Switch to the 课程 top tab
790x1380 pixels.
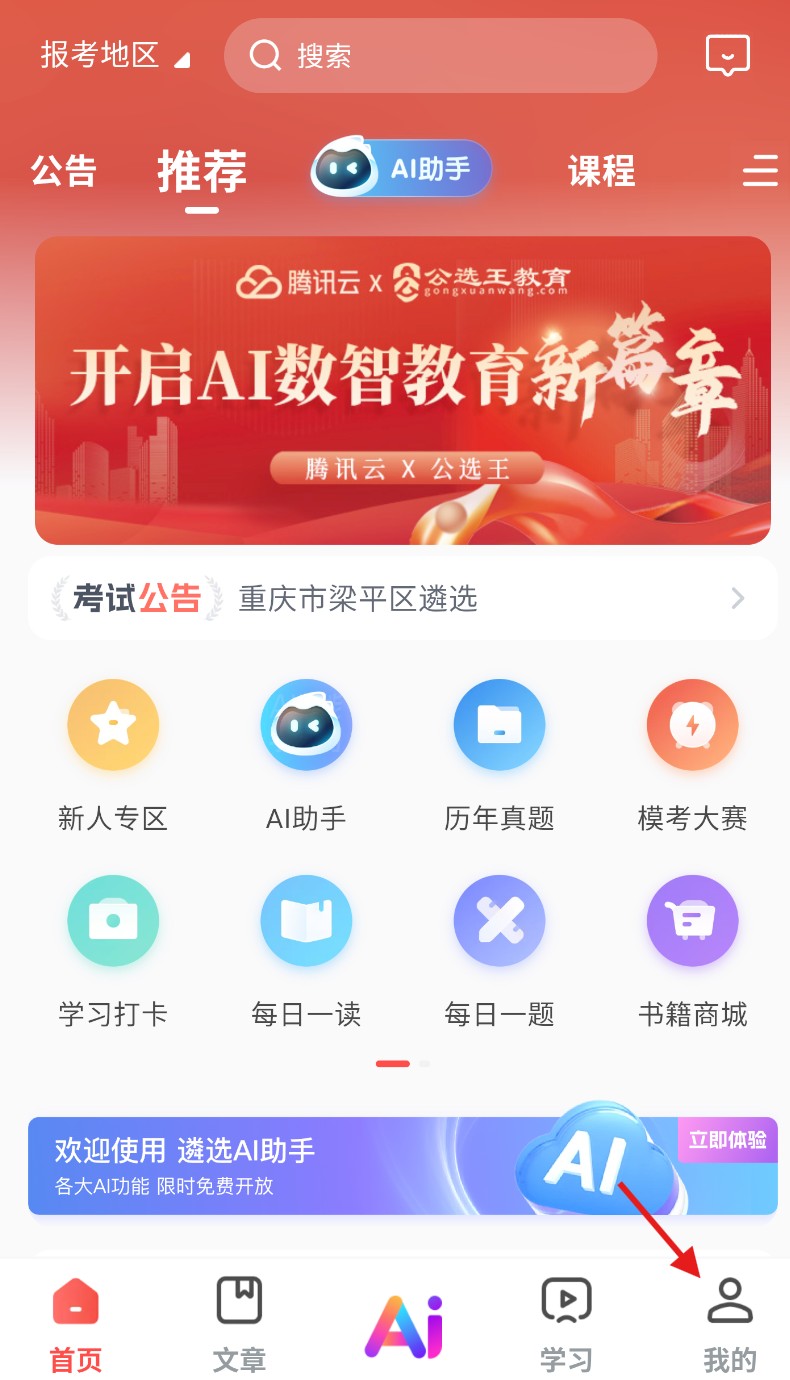point(601,171)
